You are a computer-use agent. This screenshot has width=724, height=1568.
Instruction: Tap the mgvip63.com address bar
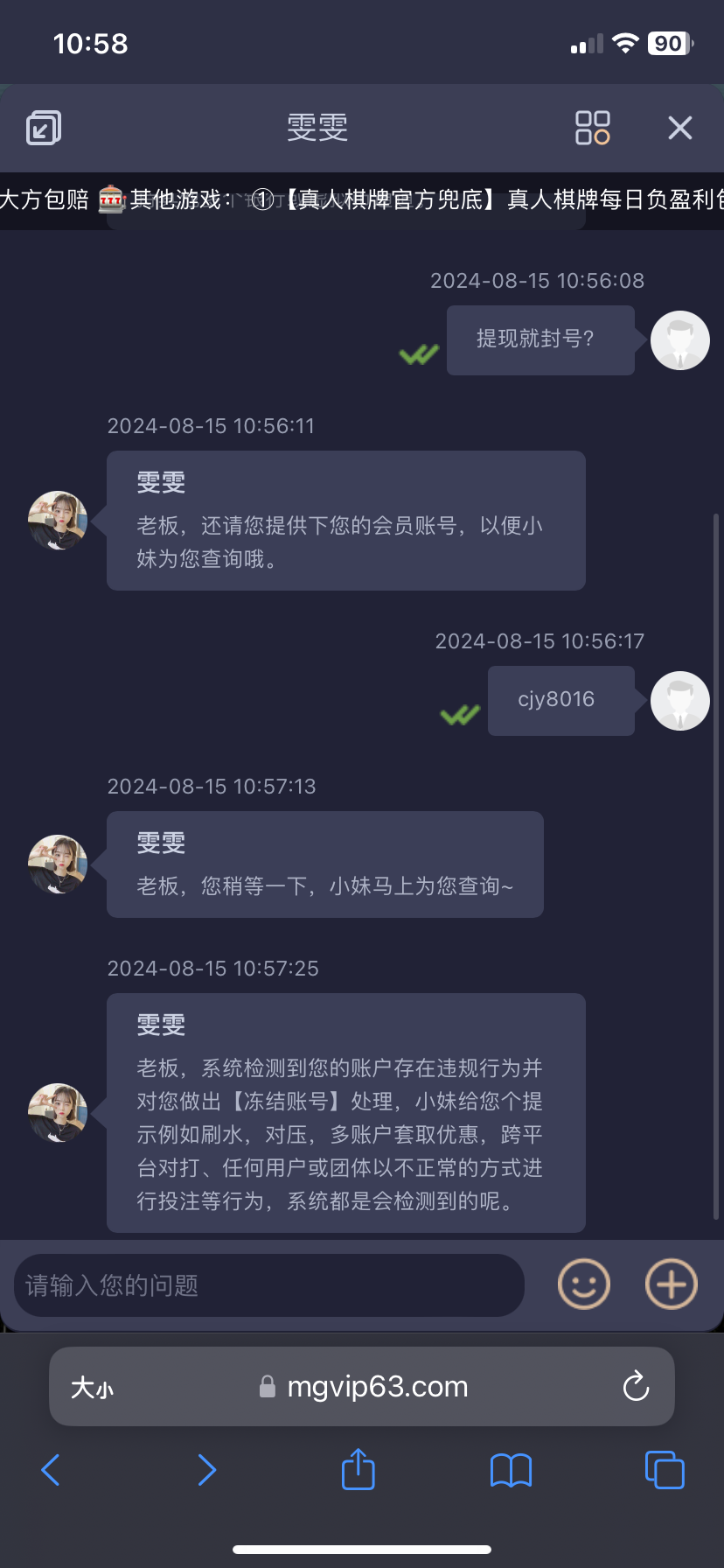(x=376, y=1387)
